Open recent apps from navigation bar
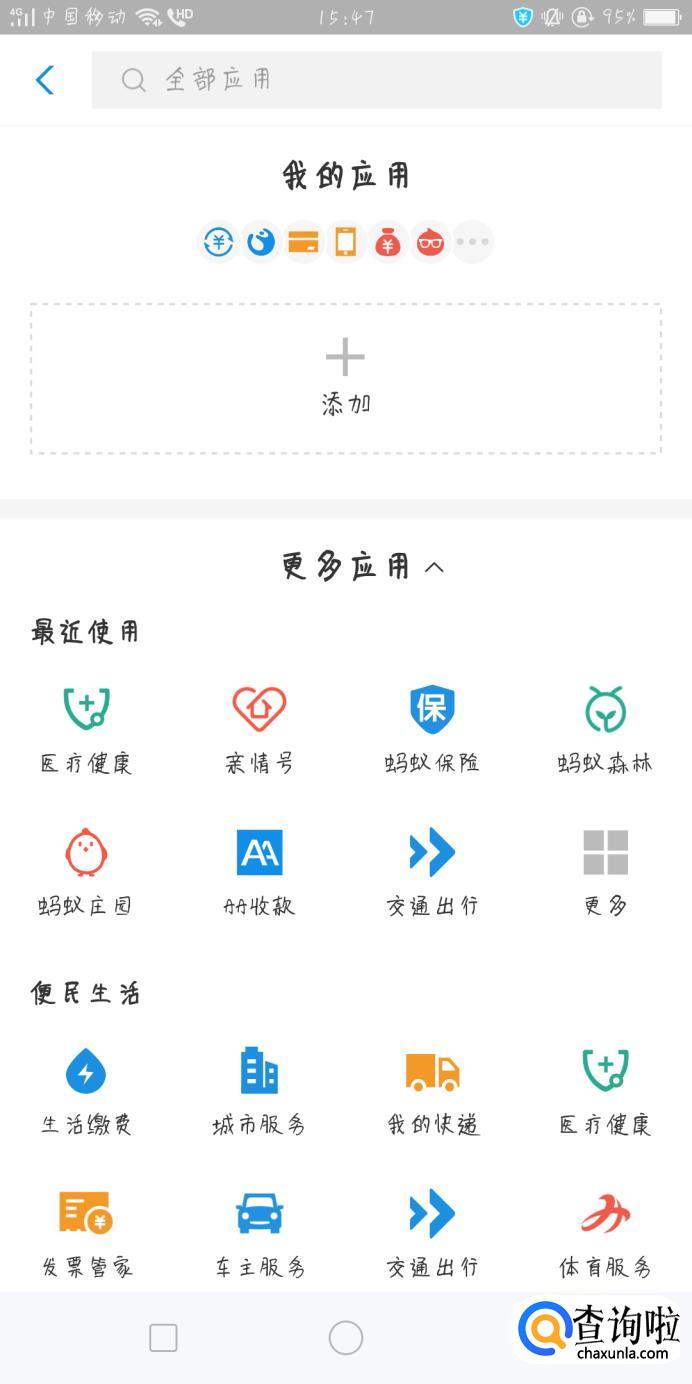 click(x=163, y=1338)
